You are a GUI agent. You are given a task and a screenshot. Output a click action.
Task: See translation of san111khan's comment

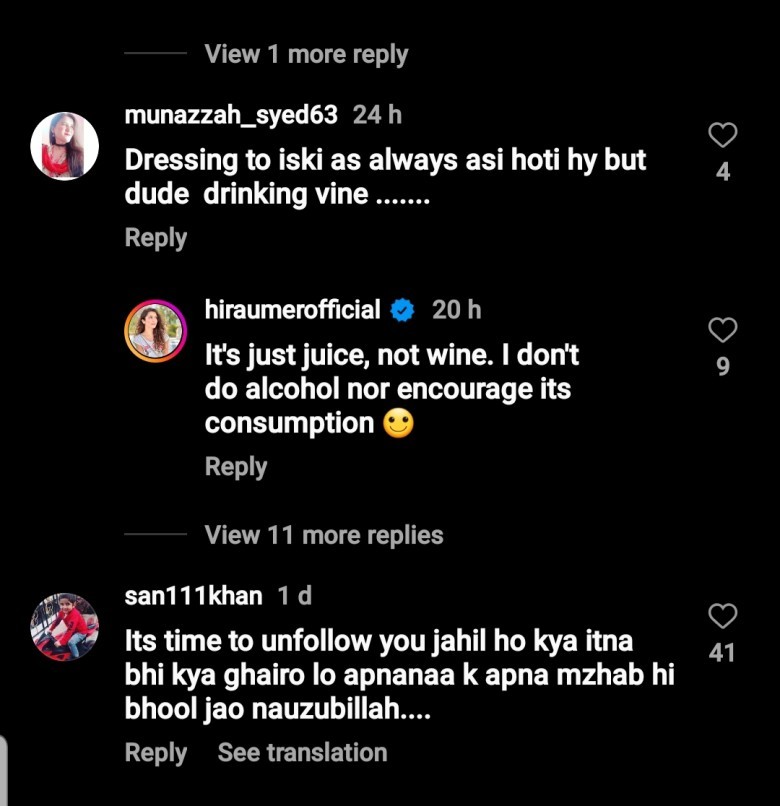point(302,753)
